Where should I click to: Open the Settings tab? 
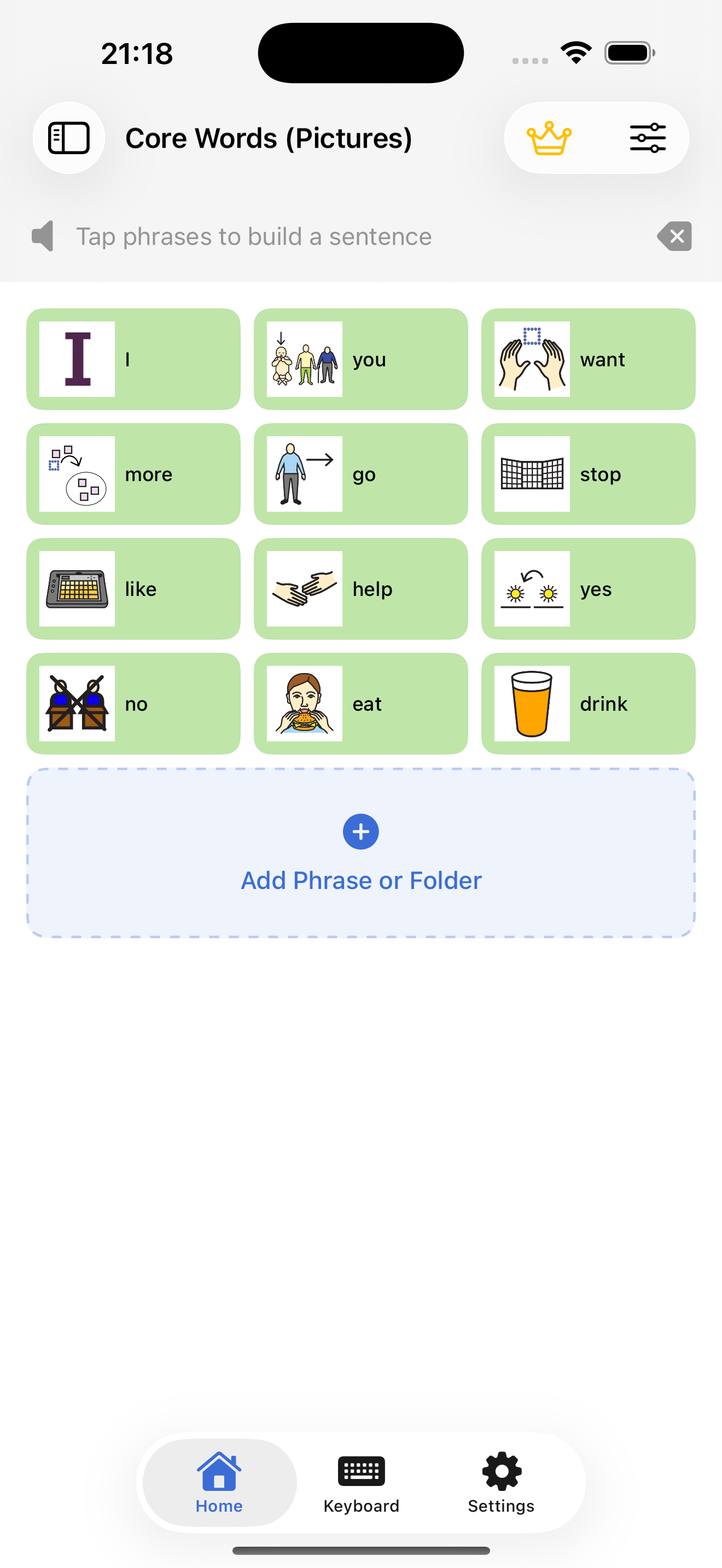(501, 1483)
